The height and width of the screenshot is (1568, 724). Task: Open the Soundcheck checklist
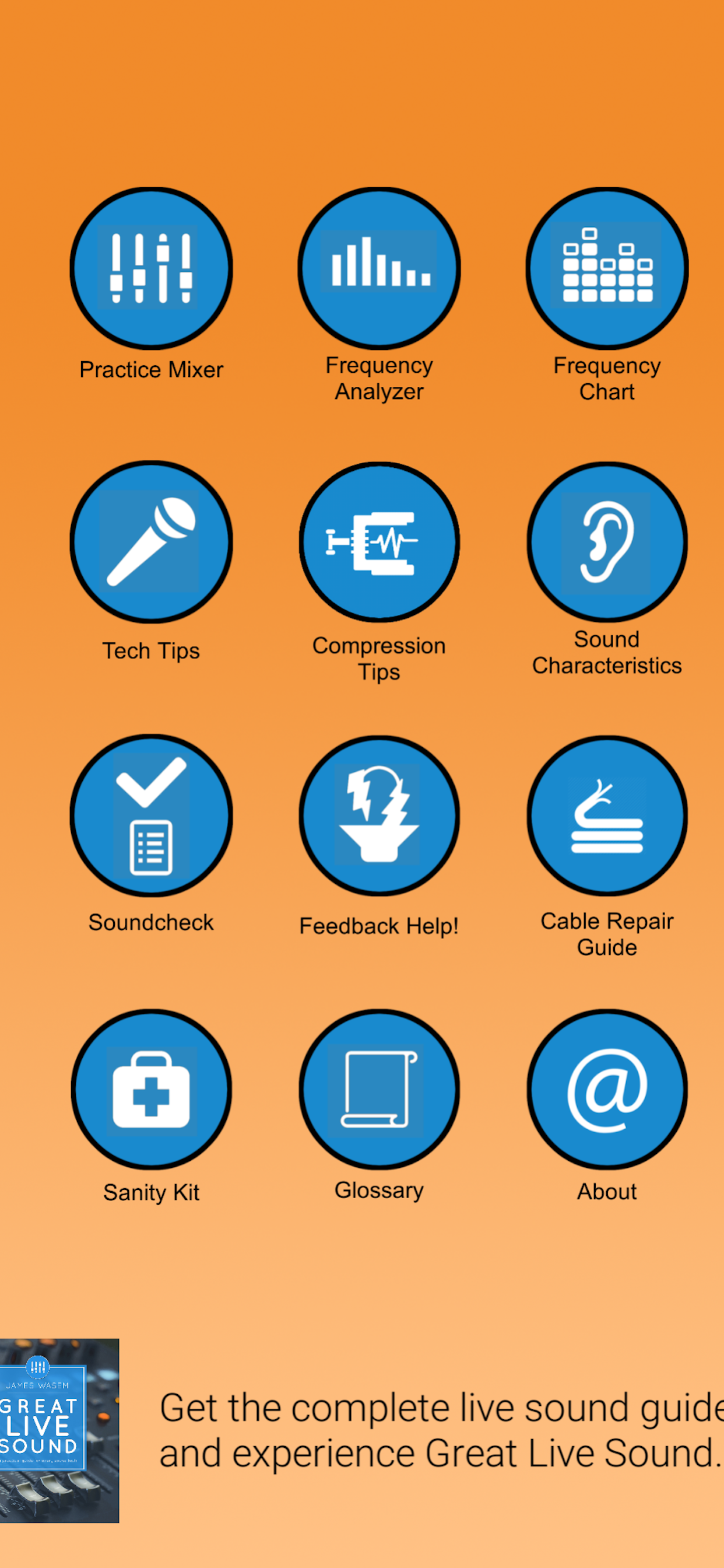pos(151,815)
